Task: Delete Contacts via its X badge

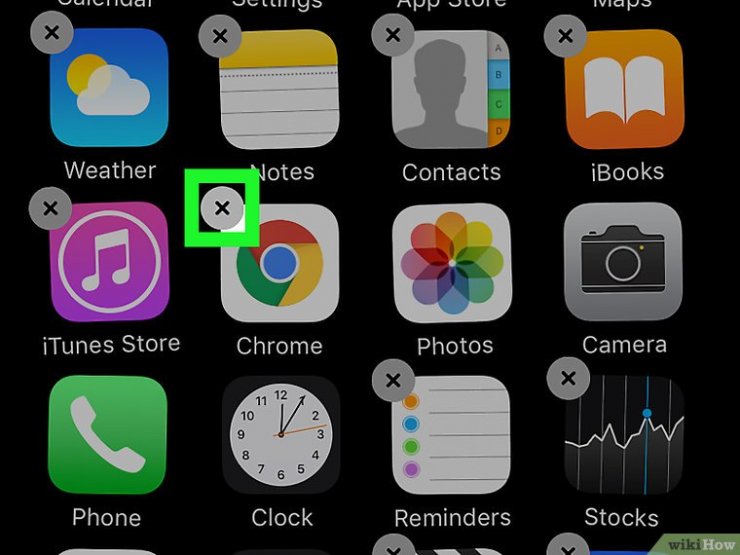Action: [392, 35]
